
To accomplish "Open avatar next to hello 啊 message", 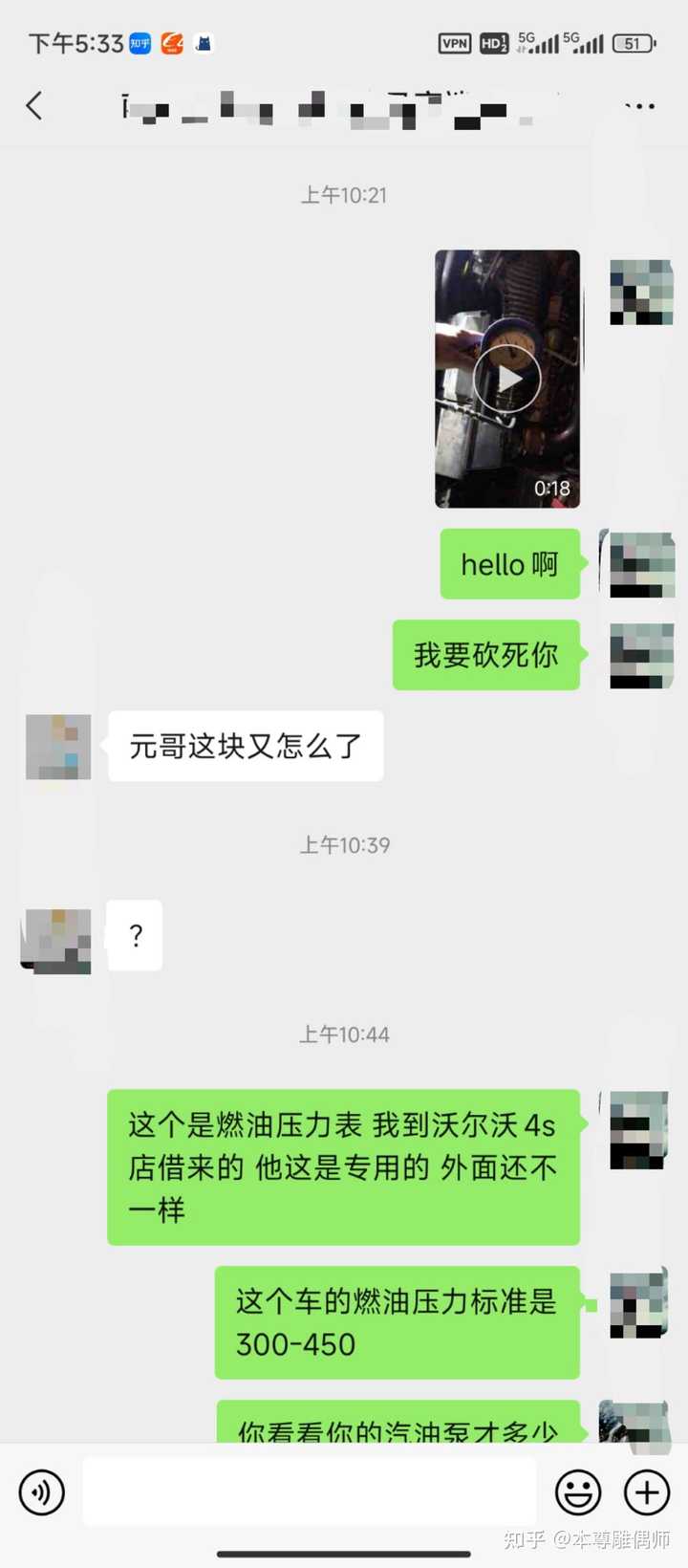I will point(641,565).
